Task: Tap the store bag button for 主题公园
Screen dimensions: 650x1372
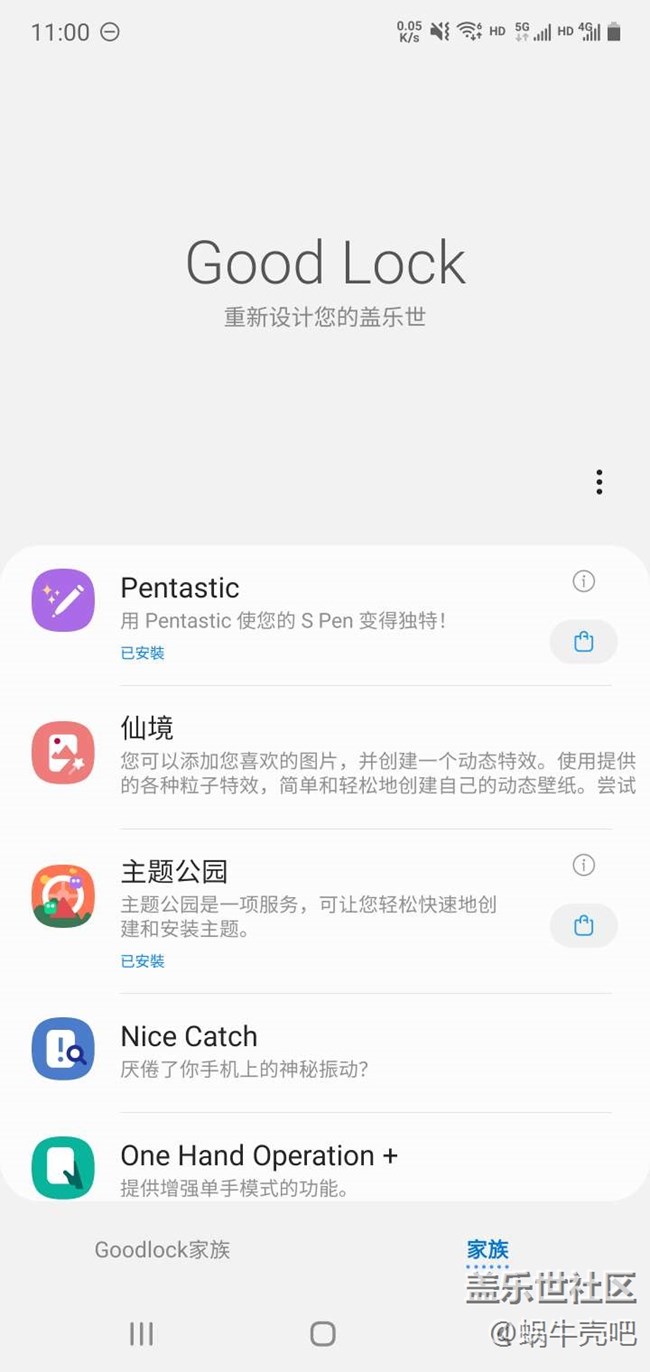Action: point(584,926)
